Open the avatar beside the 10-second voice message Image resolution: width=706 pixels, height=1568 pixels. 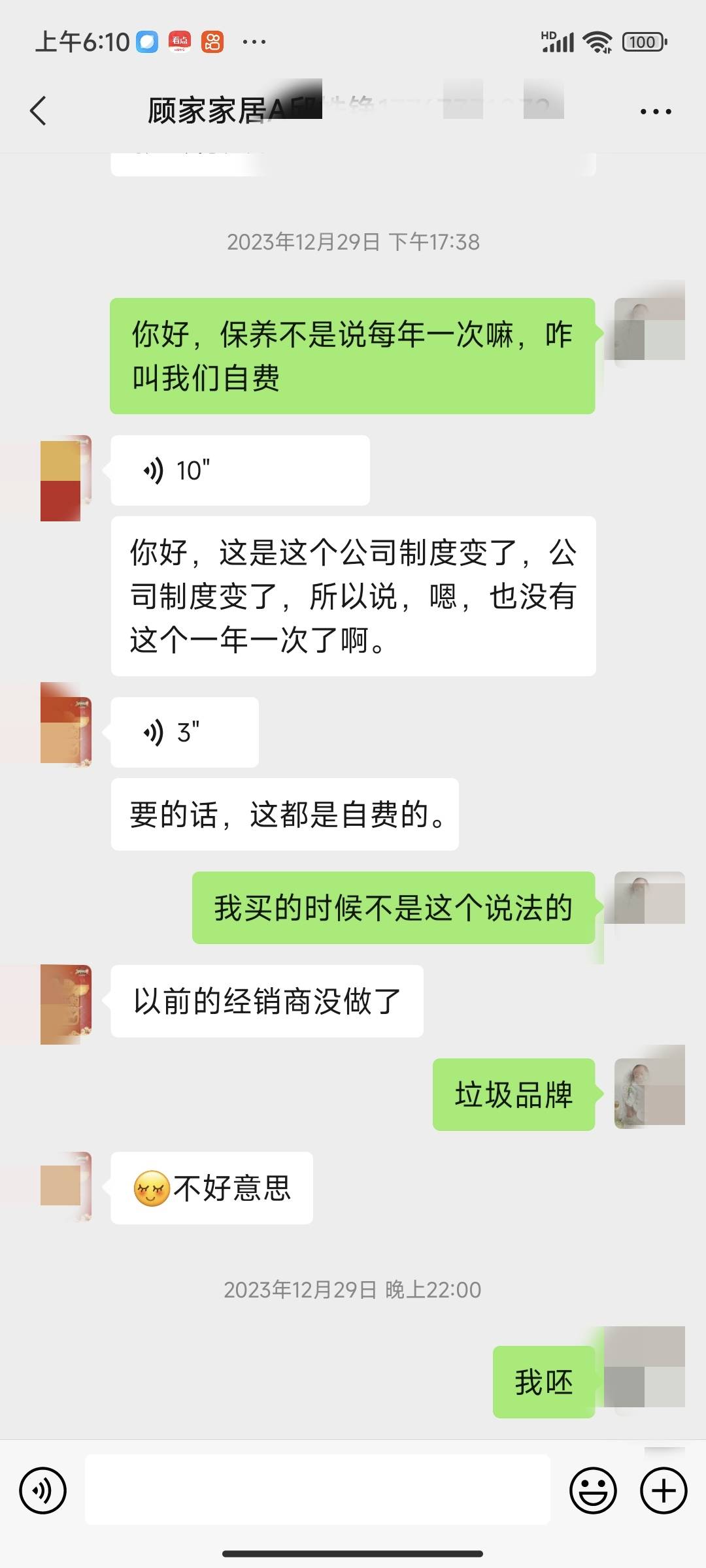click(x=65, y=478)
